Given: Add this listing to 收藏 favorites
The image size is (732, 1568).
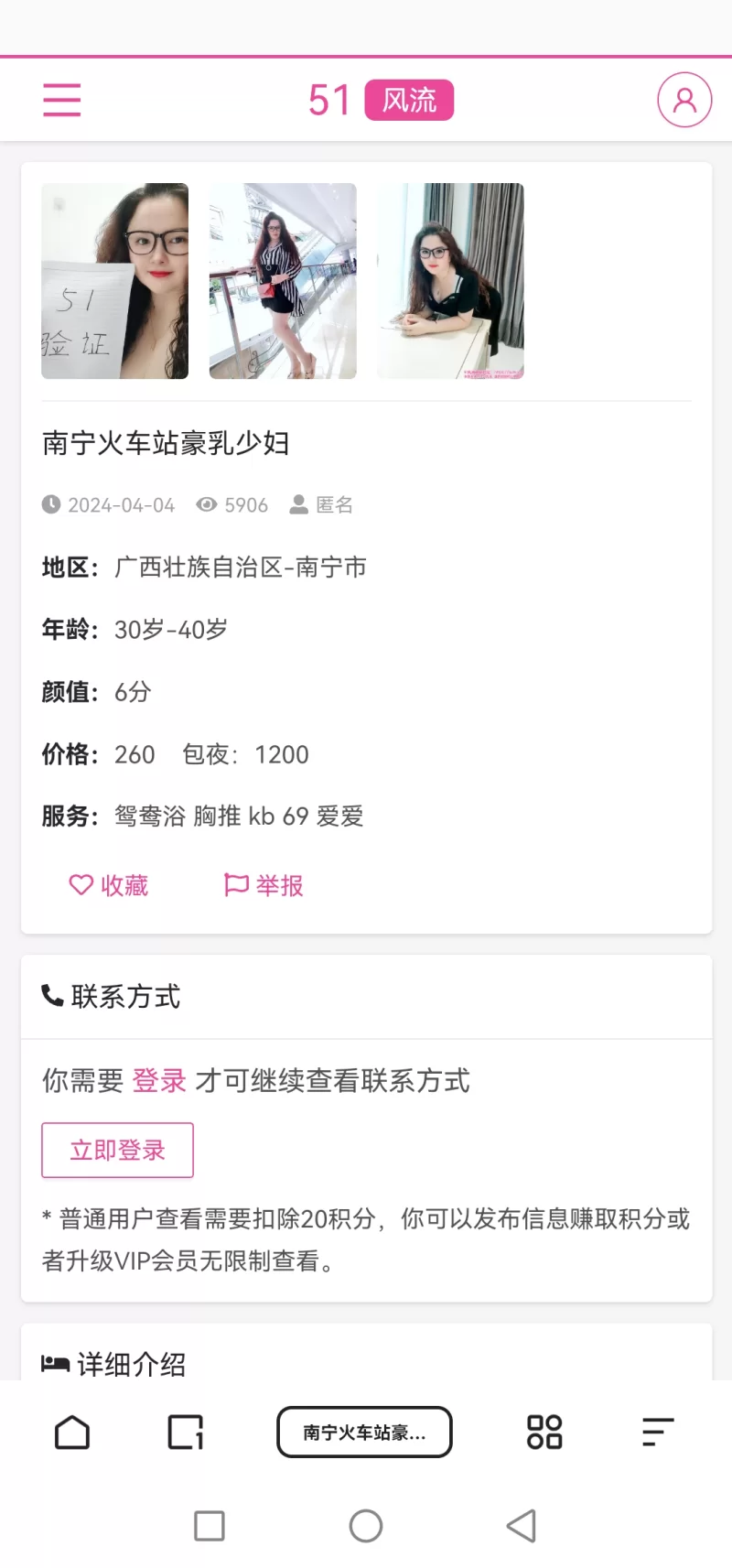Looking at the screenshot, I should coord(109,885).
